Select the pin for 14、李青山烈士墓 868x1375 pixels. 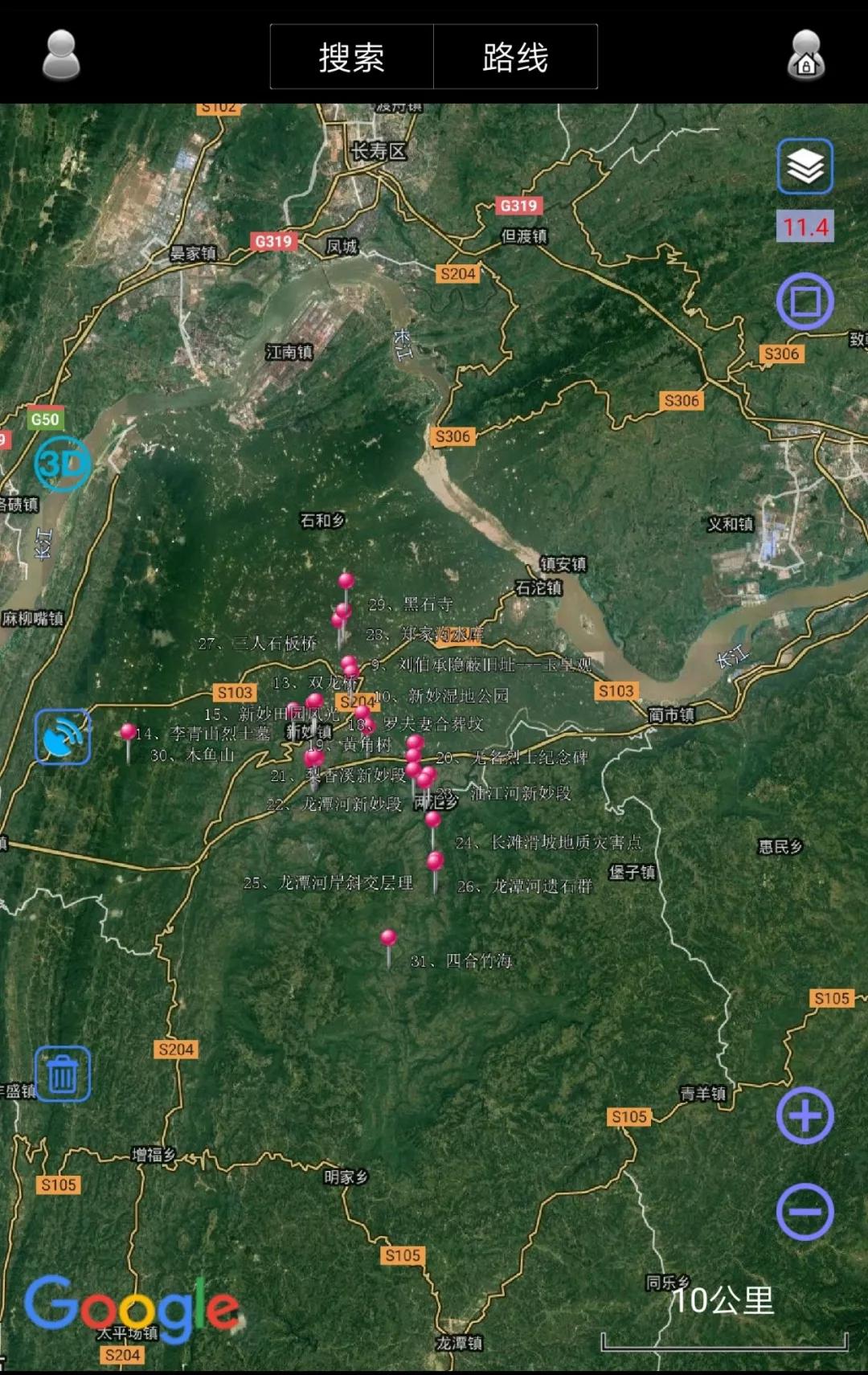129,732
